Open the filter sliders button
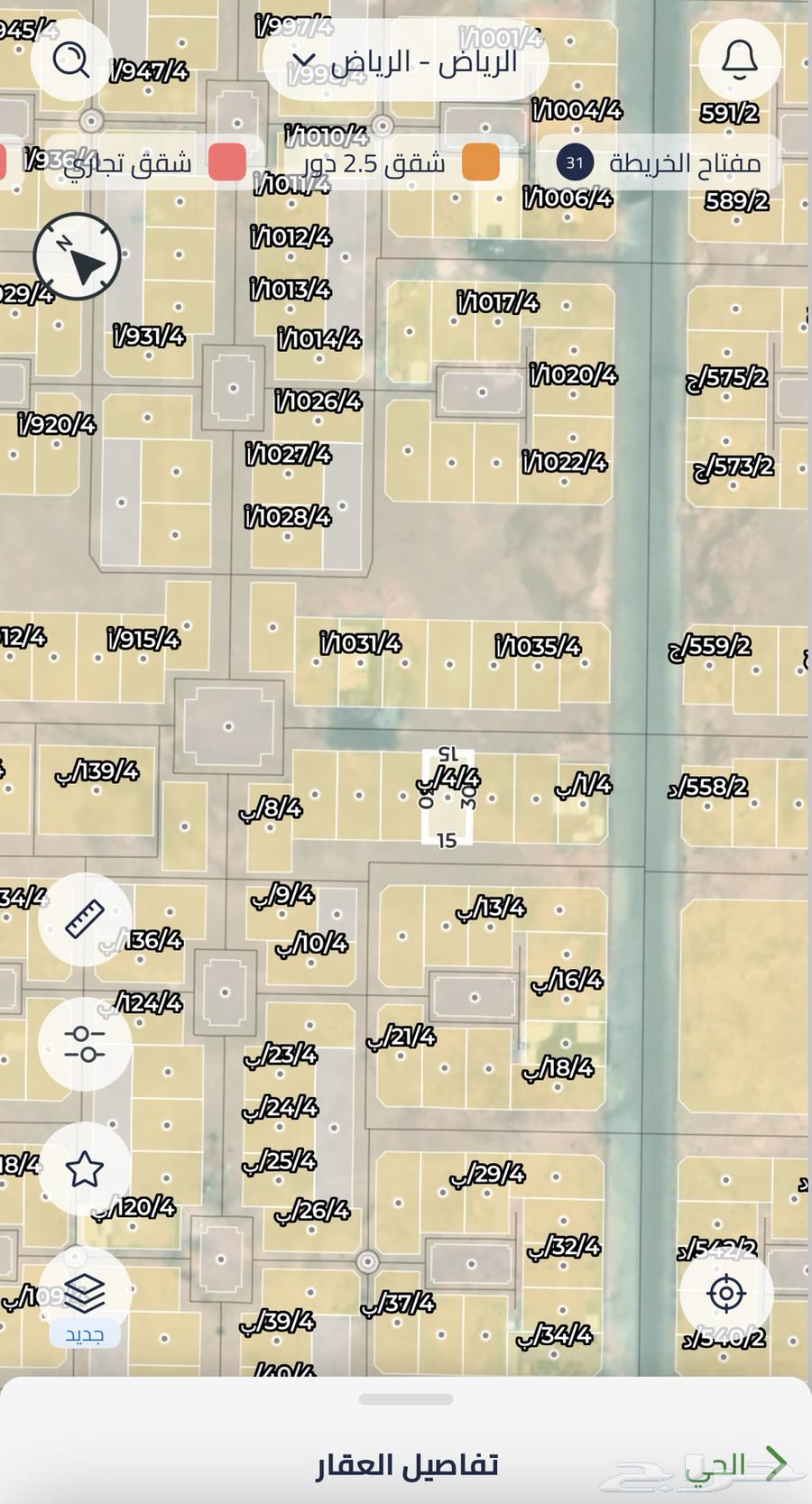The width and height of the screenshot is (812, 1504). (x=85, y=1044)
